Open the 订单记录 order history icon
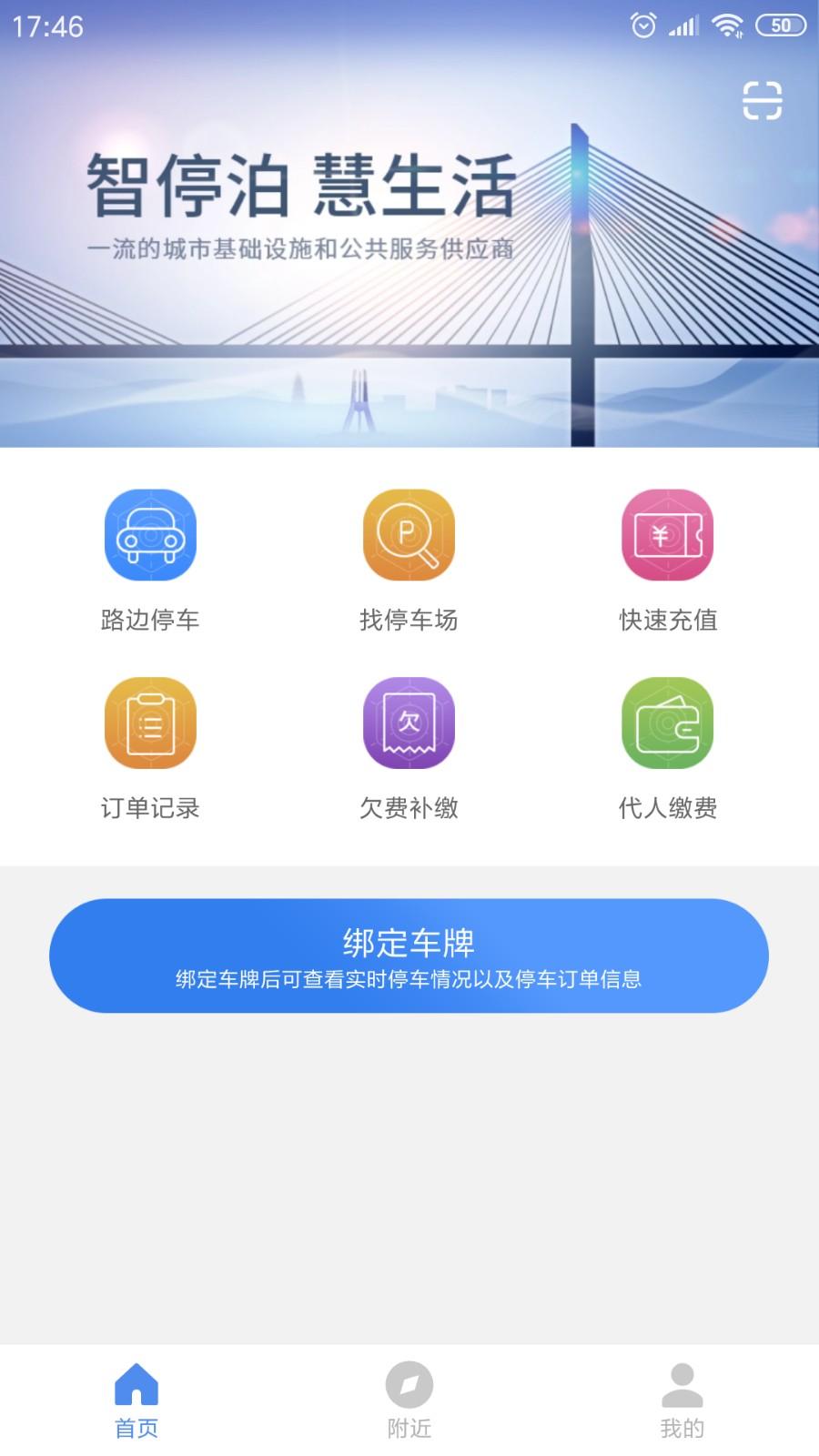Image resolution: width=819 pixels, height=1456 pixels. point(150,723)
